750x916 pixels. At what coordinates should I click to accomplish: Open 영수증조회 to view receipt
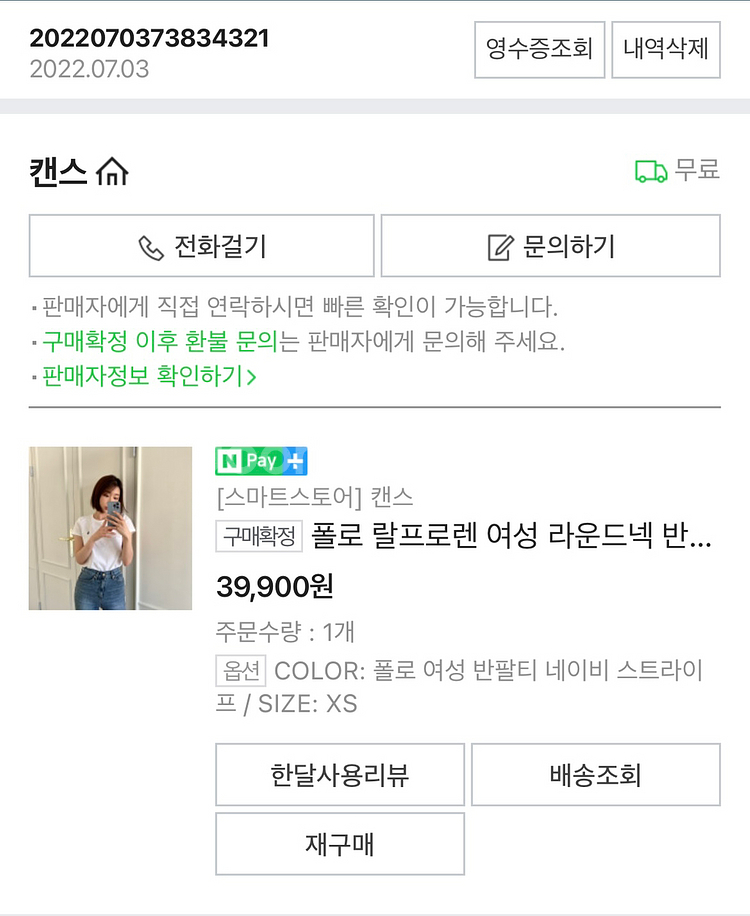pyautogui.click(x=539, y=50)
